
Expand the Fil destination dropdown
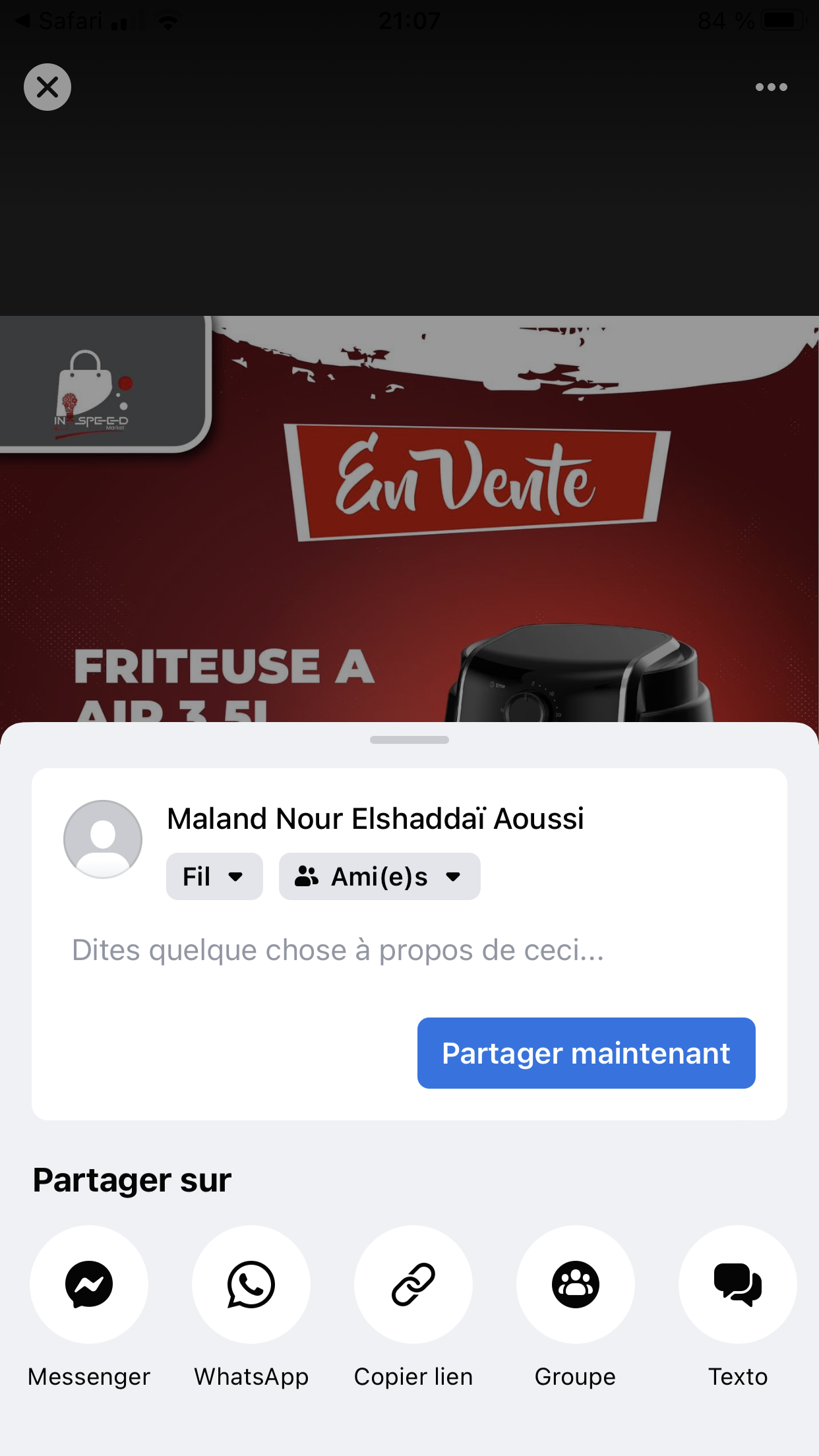click(214, 876)
